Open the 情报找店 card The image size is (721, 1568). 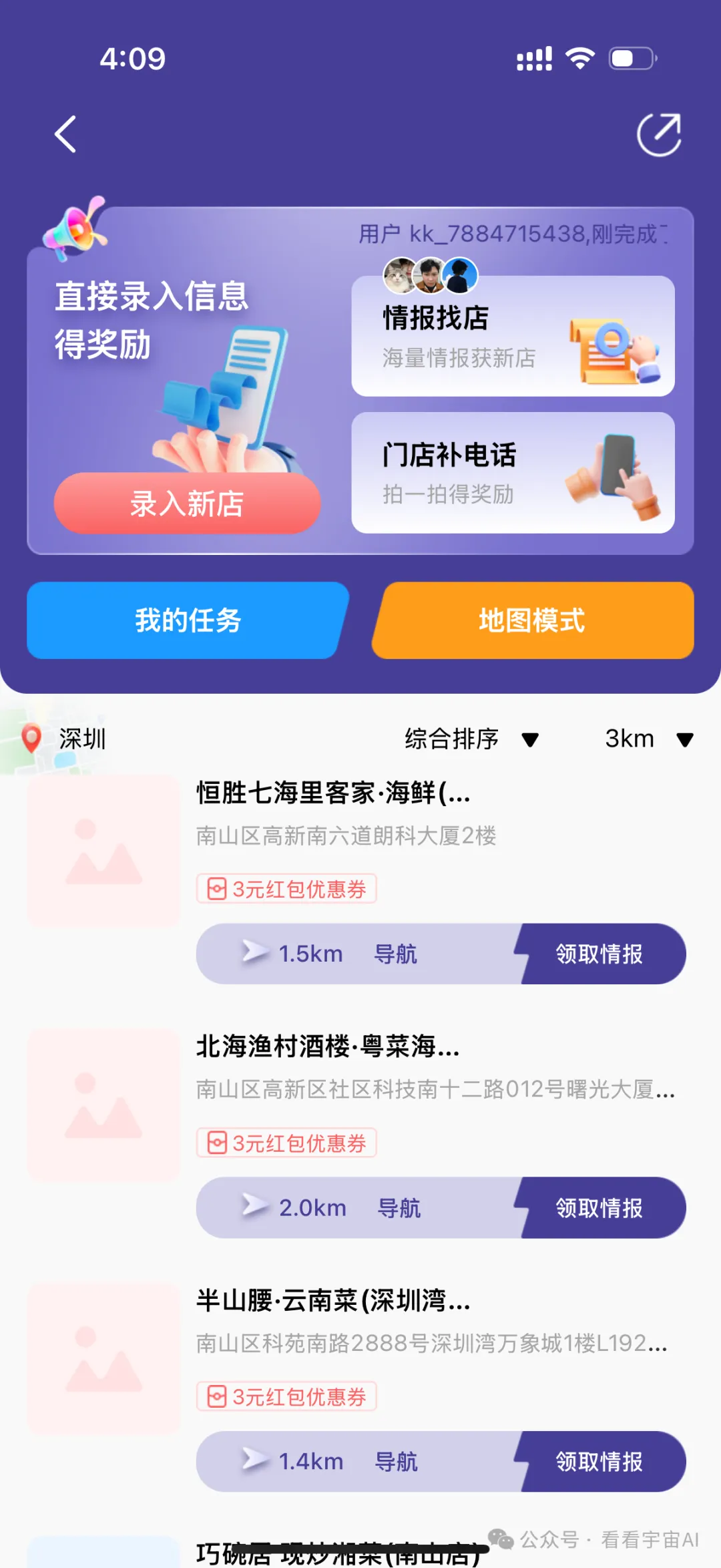pyautogui.click(x=513, y=337)
